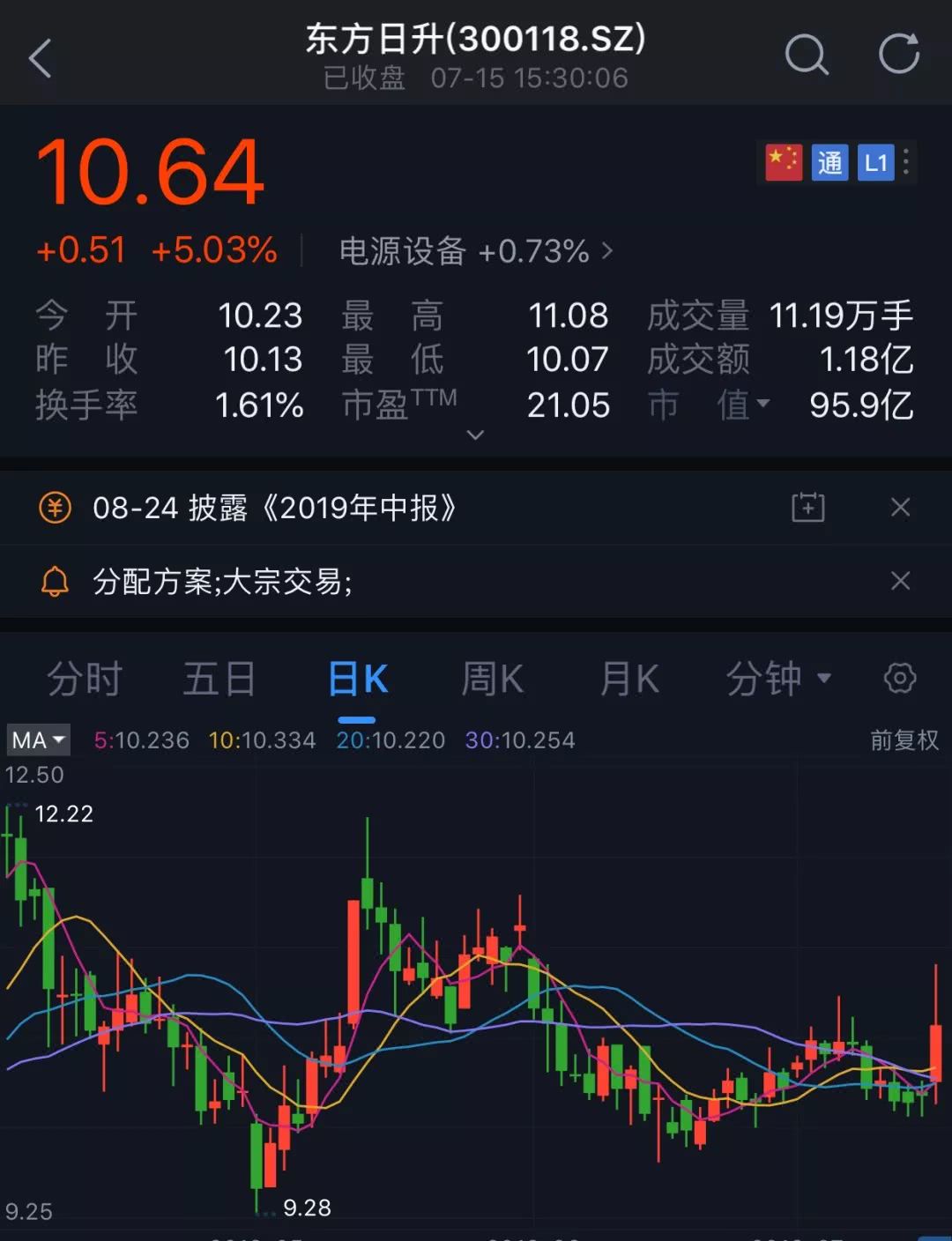Show the 月K chart tab
The height and width of the screenshot is (1241, 952).
[629, 680]
